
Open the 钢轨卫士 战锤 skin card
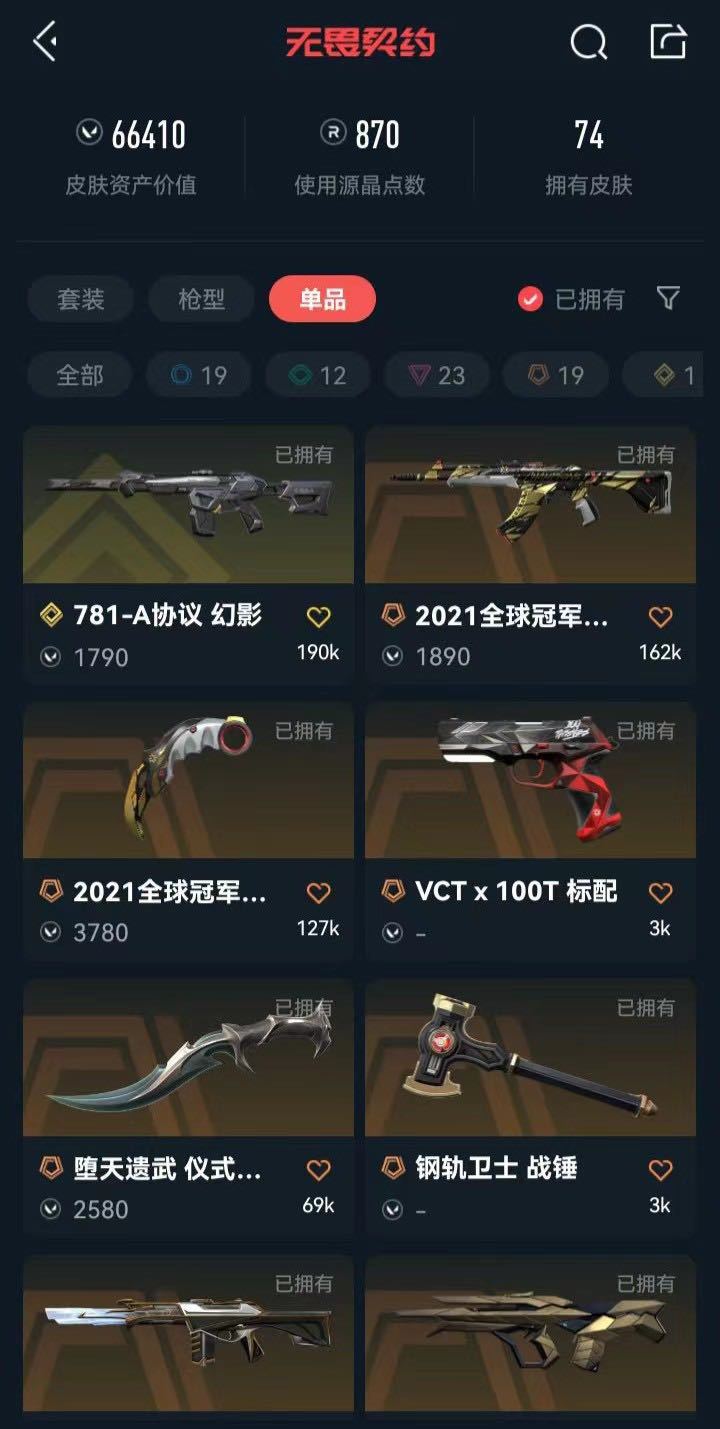[x=530, y=1108]
